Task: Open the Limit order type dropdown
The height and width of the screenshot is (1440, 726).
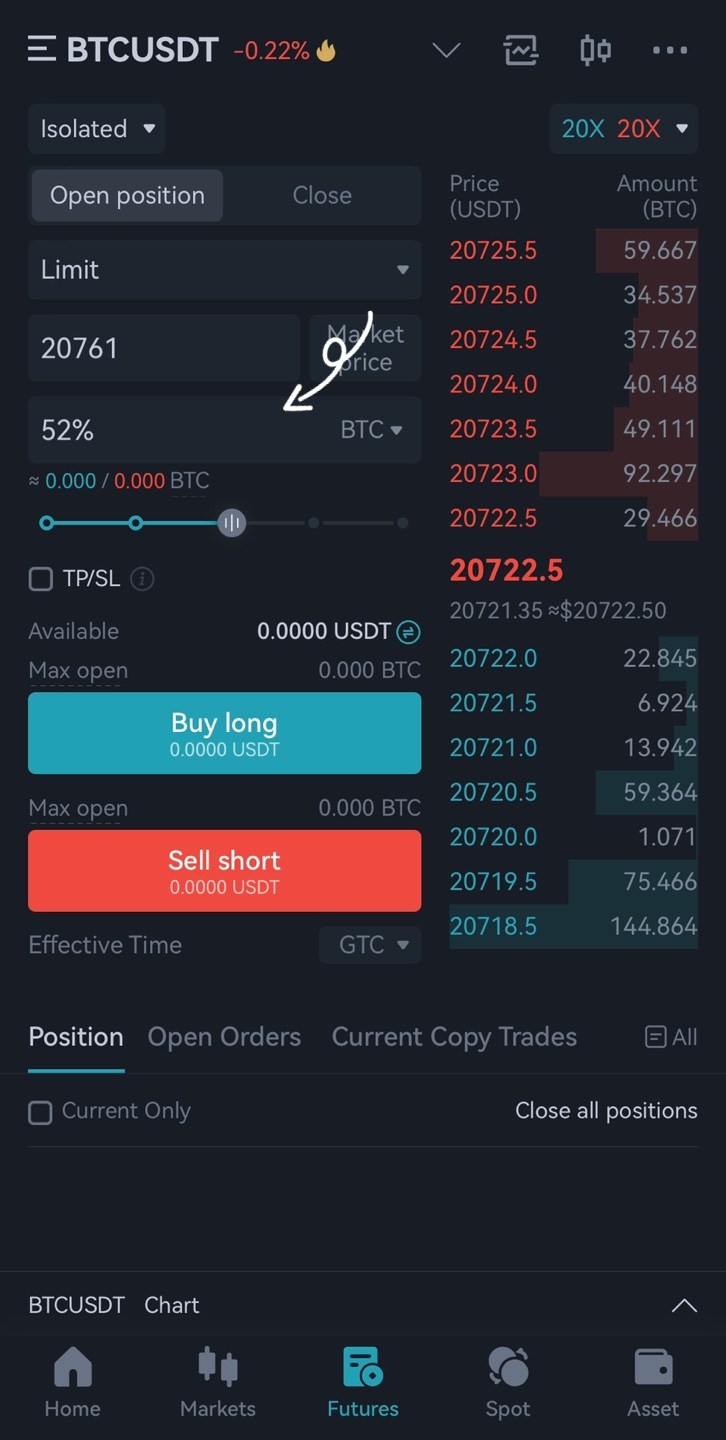Action: point(224,269)
